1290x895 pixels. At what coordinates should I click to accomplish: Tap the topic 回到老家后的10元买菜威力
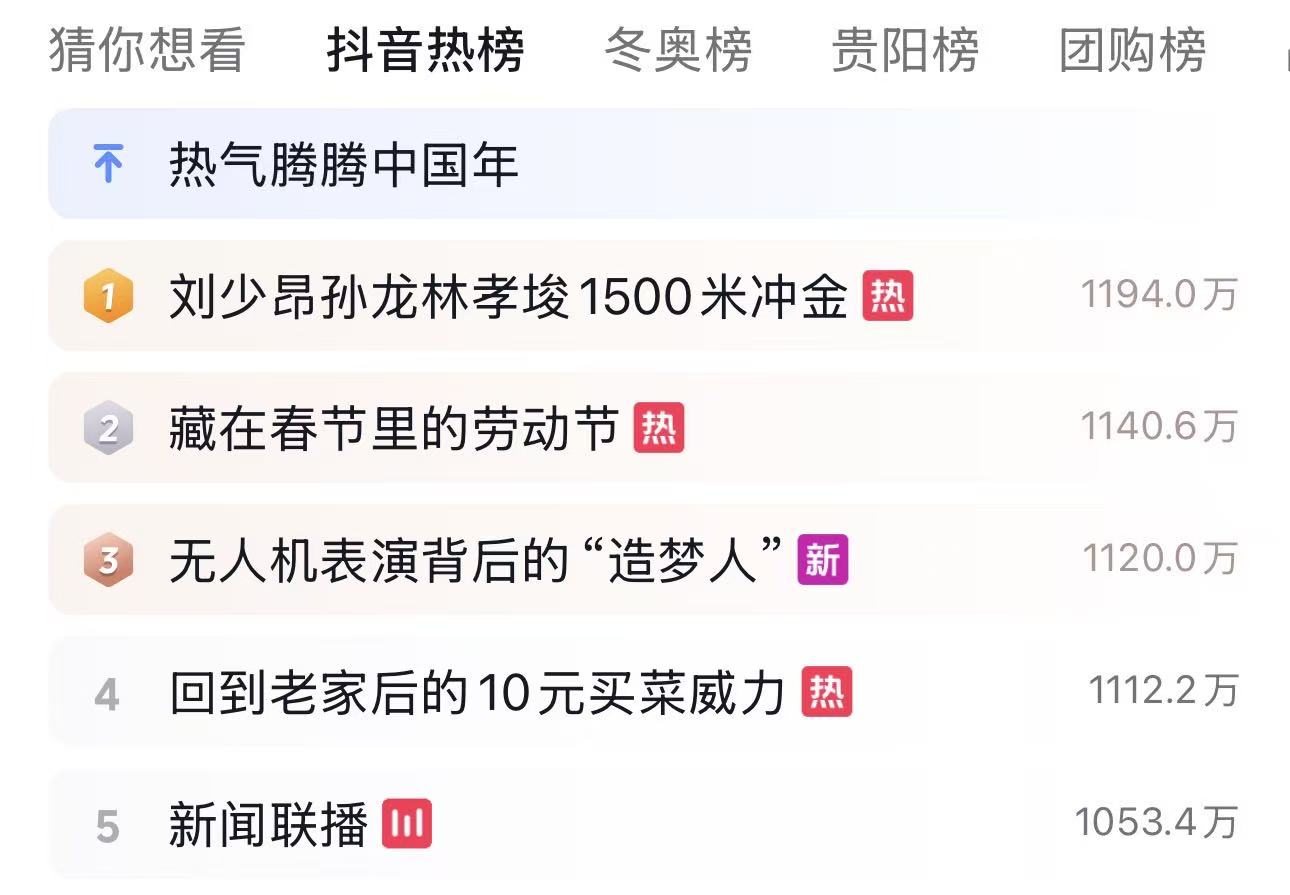(477, 693)
